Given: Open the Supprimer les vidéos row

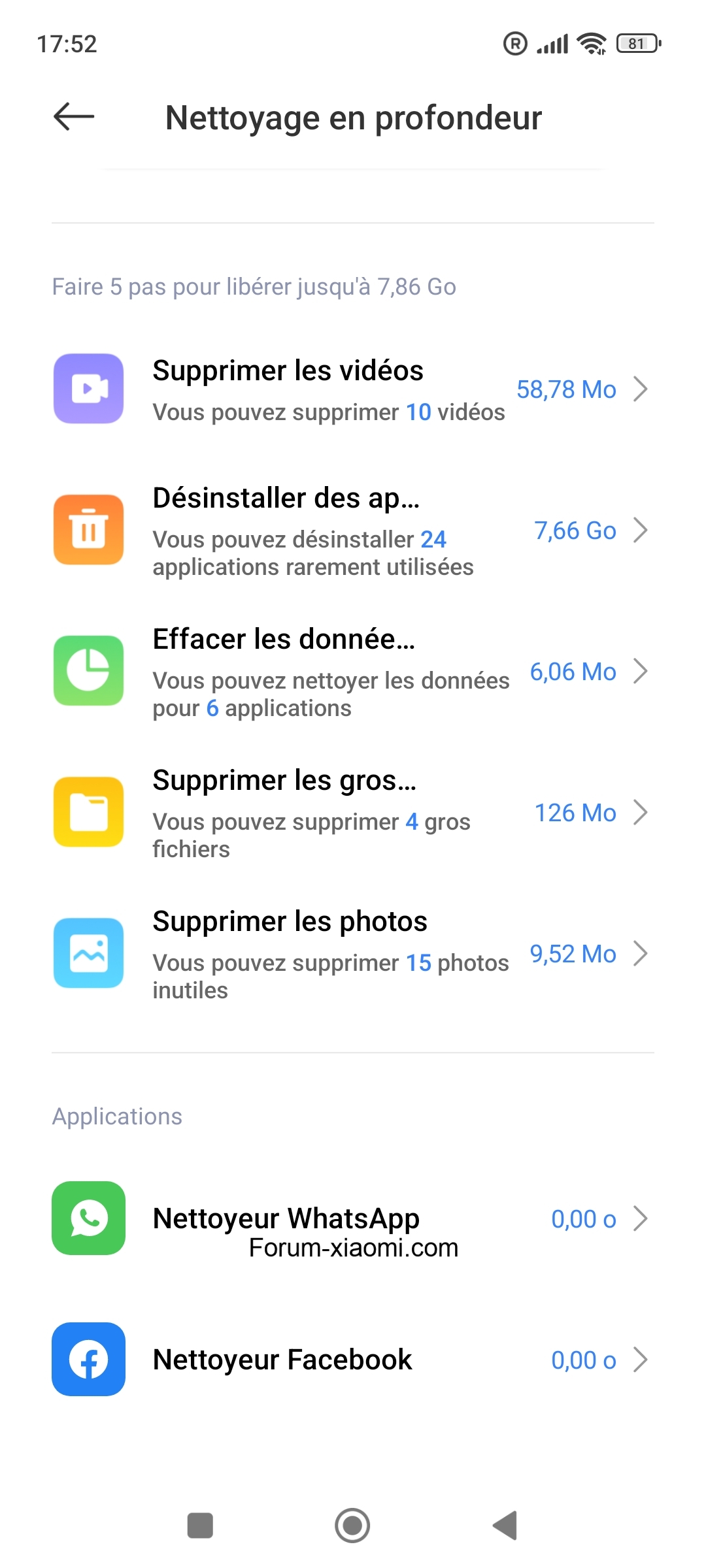Looking at the screenshot, I should pyautogui.click(x=353, y=389).
